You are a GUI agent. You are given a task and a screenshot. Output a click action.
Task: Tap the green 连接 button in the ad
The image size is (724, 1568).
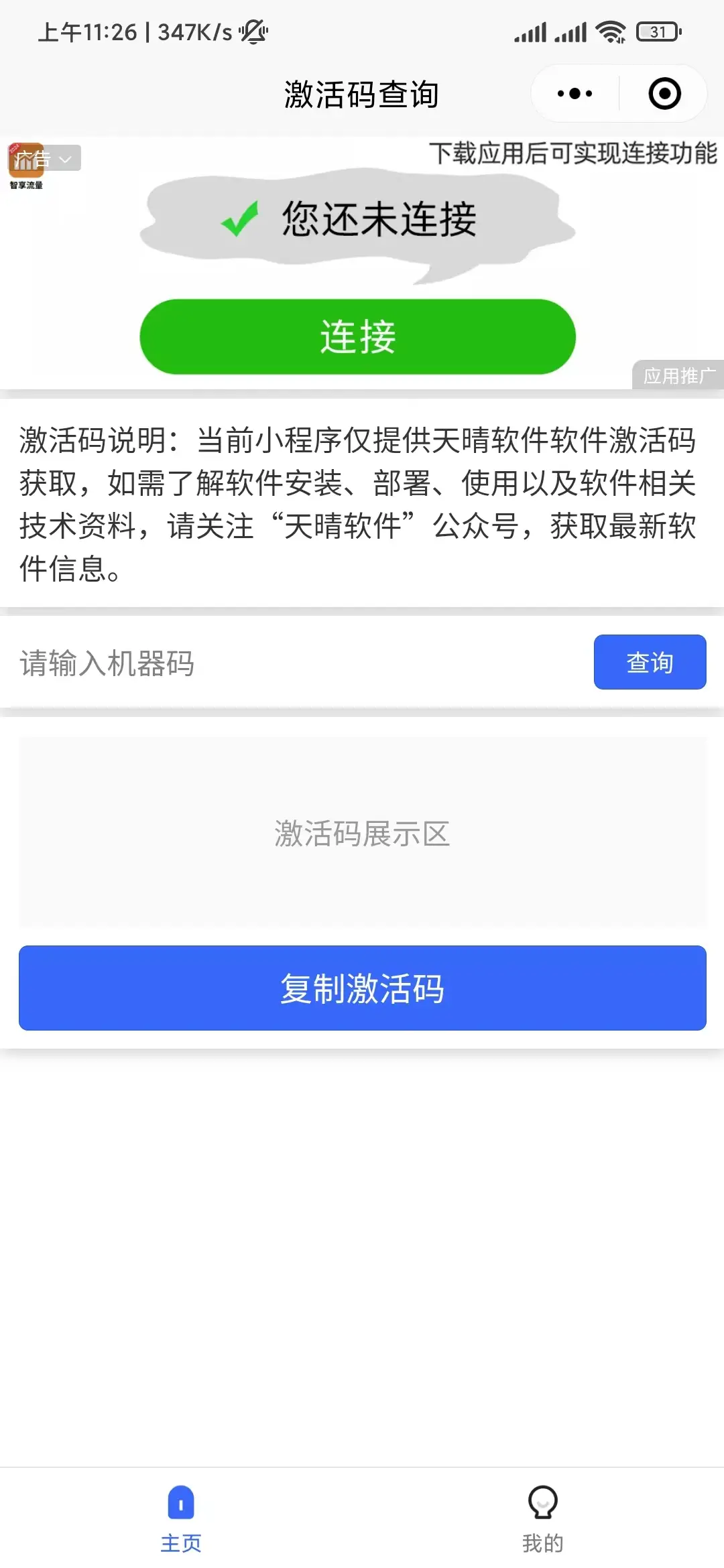[x=357, y=336]
